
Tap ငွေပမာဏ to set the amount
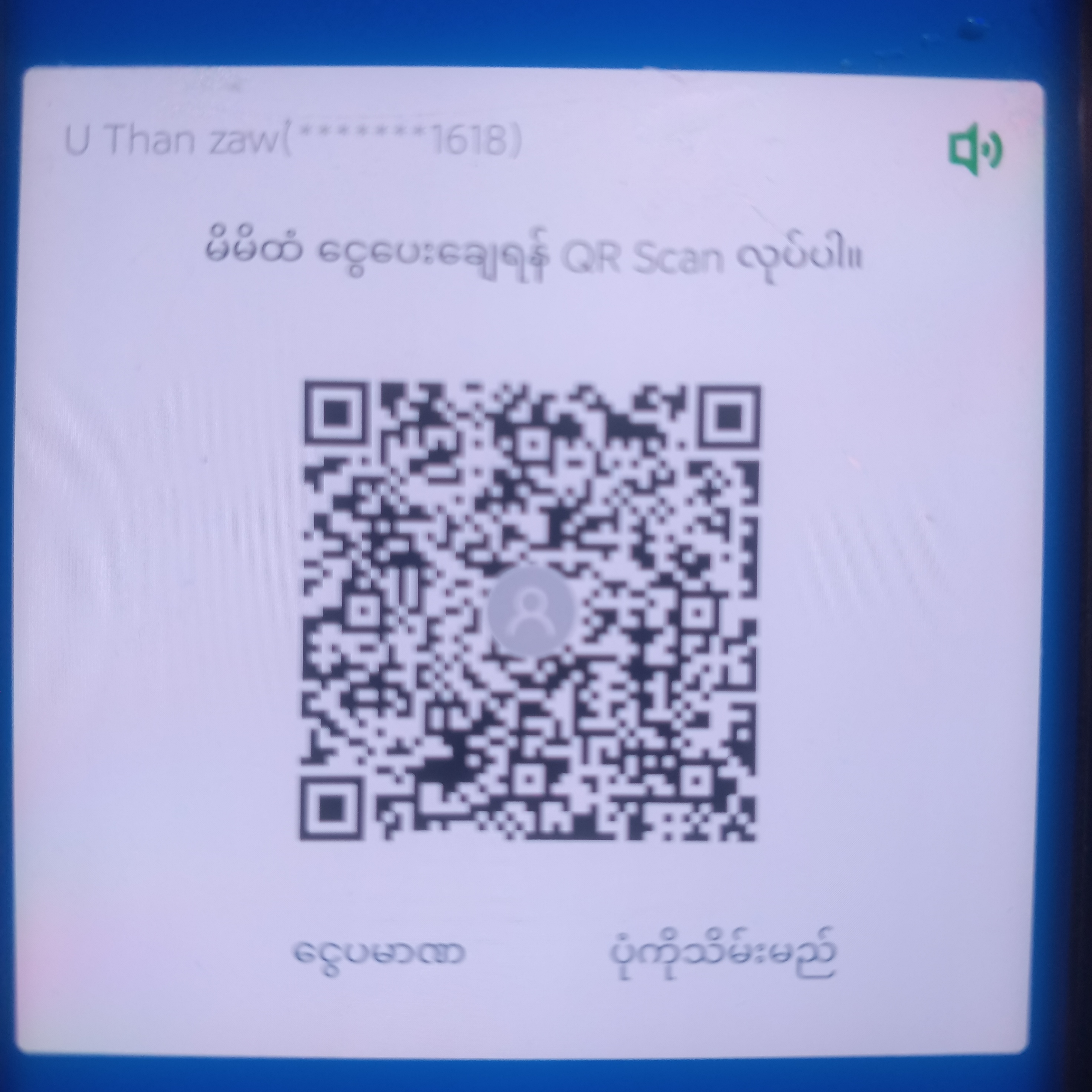(379, 953)
